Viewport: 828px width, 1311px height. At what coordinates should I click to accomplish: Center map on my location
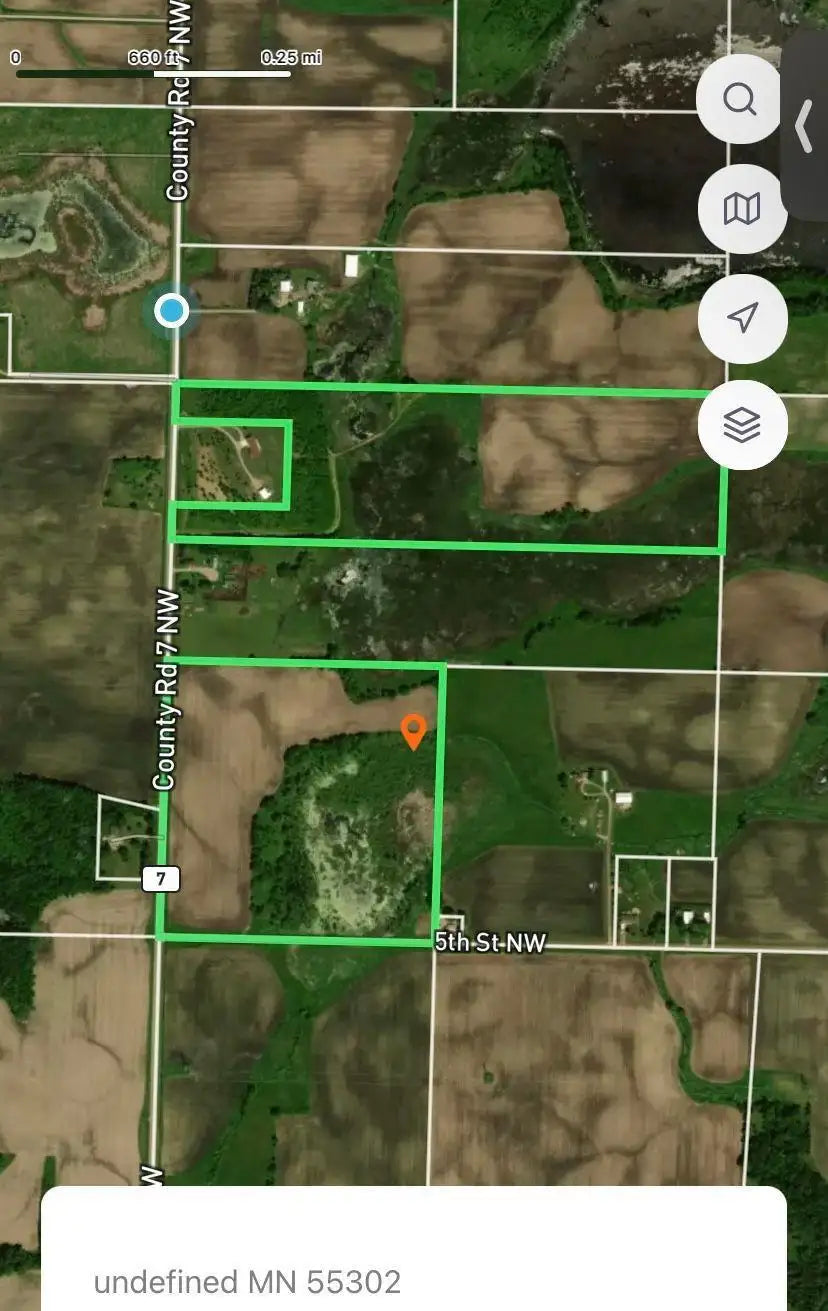(x=741, y=318)
